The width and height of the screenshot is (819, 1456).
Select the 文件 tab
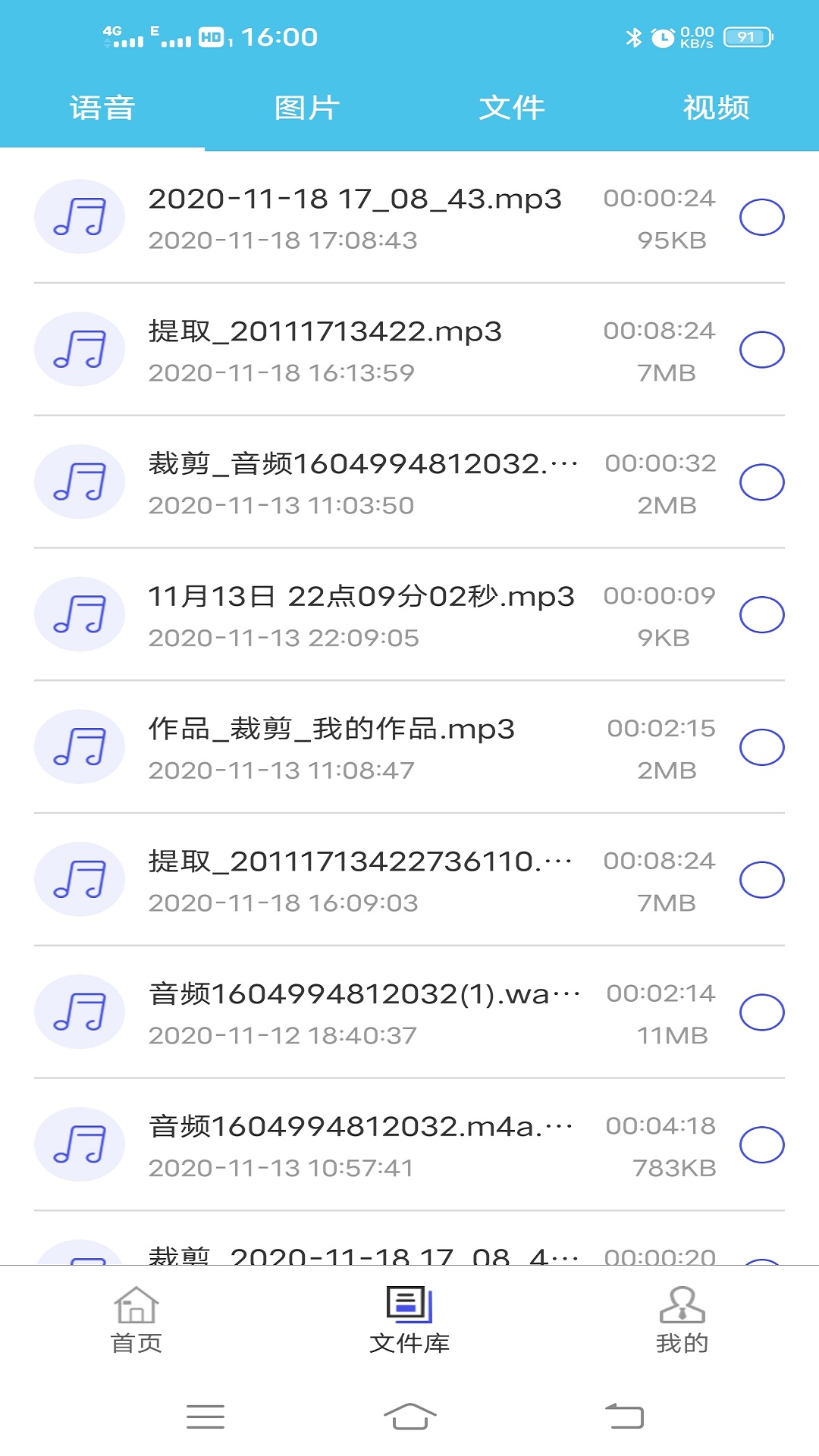pos(512,107)
